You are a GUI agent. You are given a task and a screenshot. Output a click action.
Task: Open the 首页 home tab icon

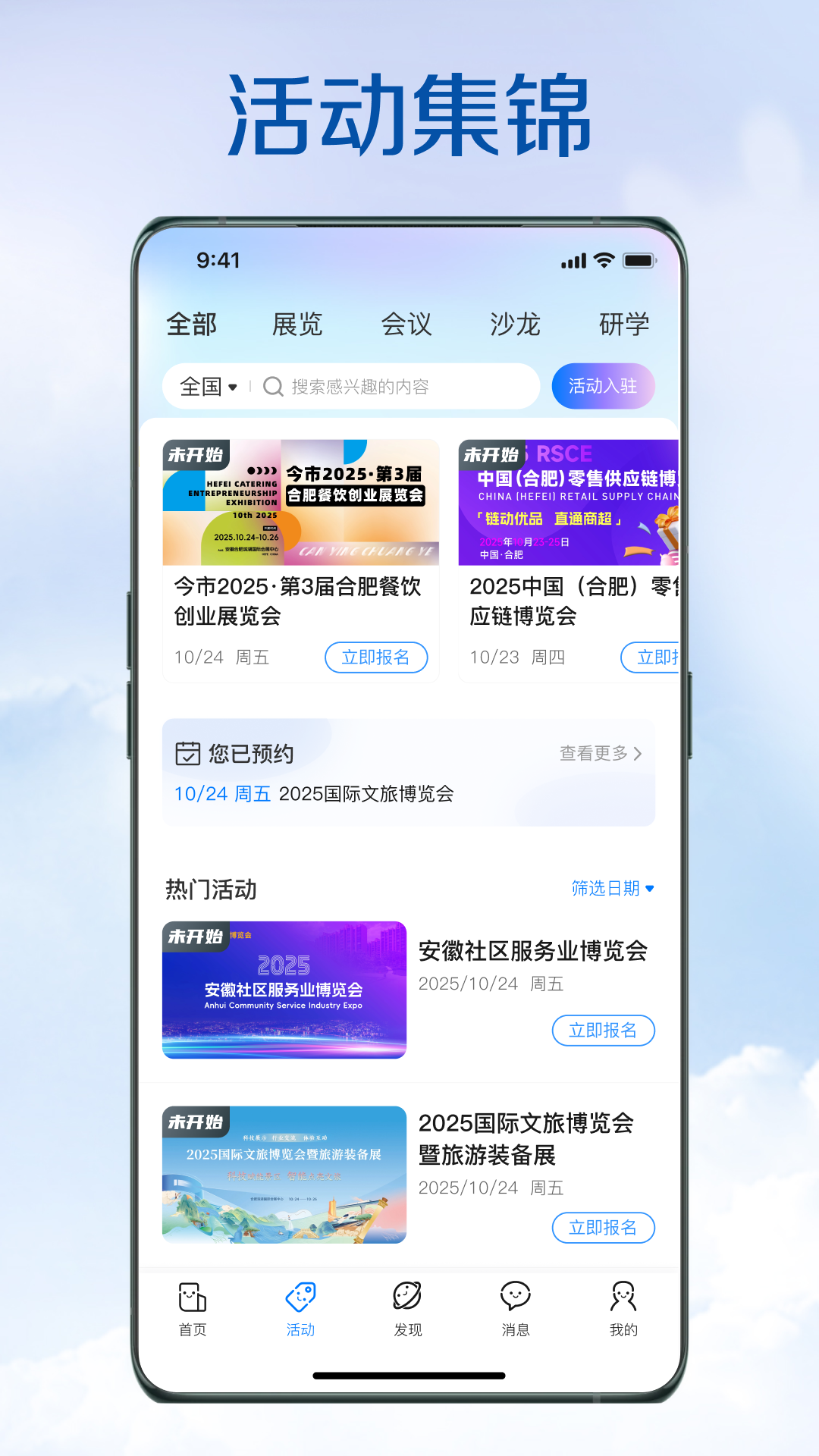192,1294
